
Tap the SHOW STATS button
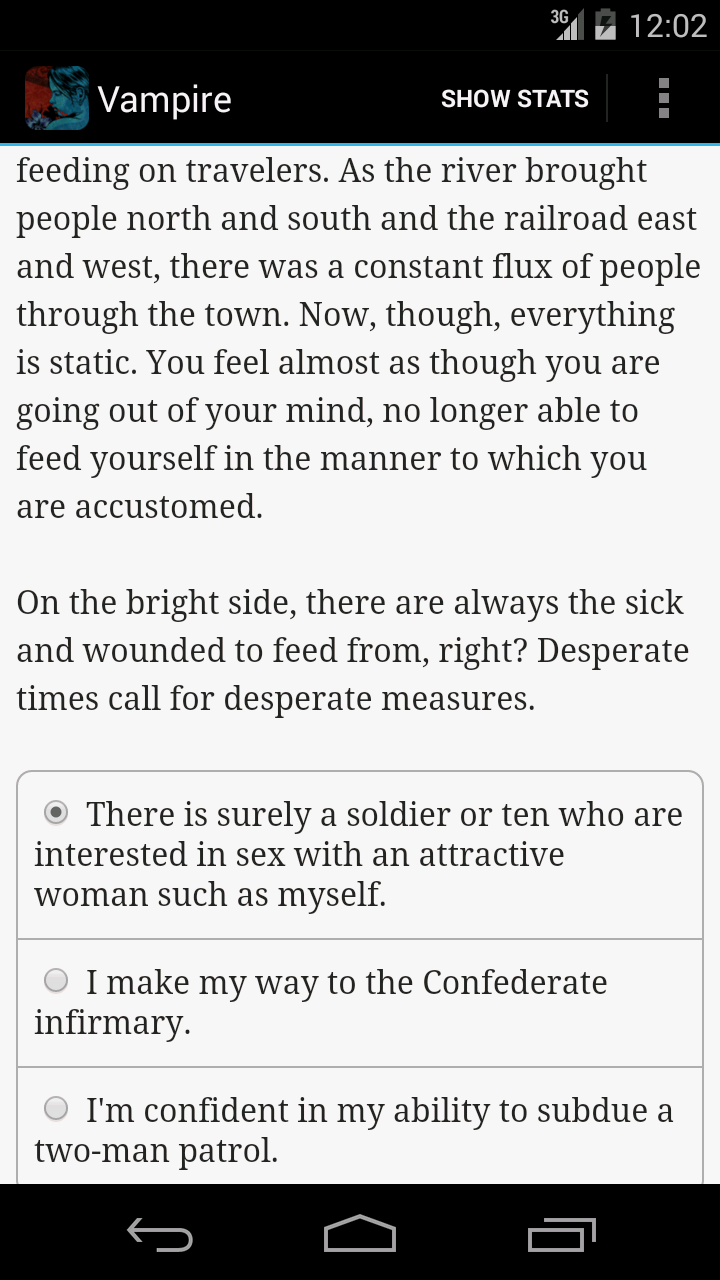(514, 99)
